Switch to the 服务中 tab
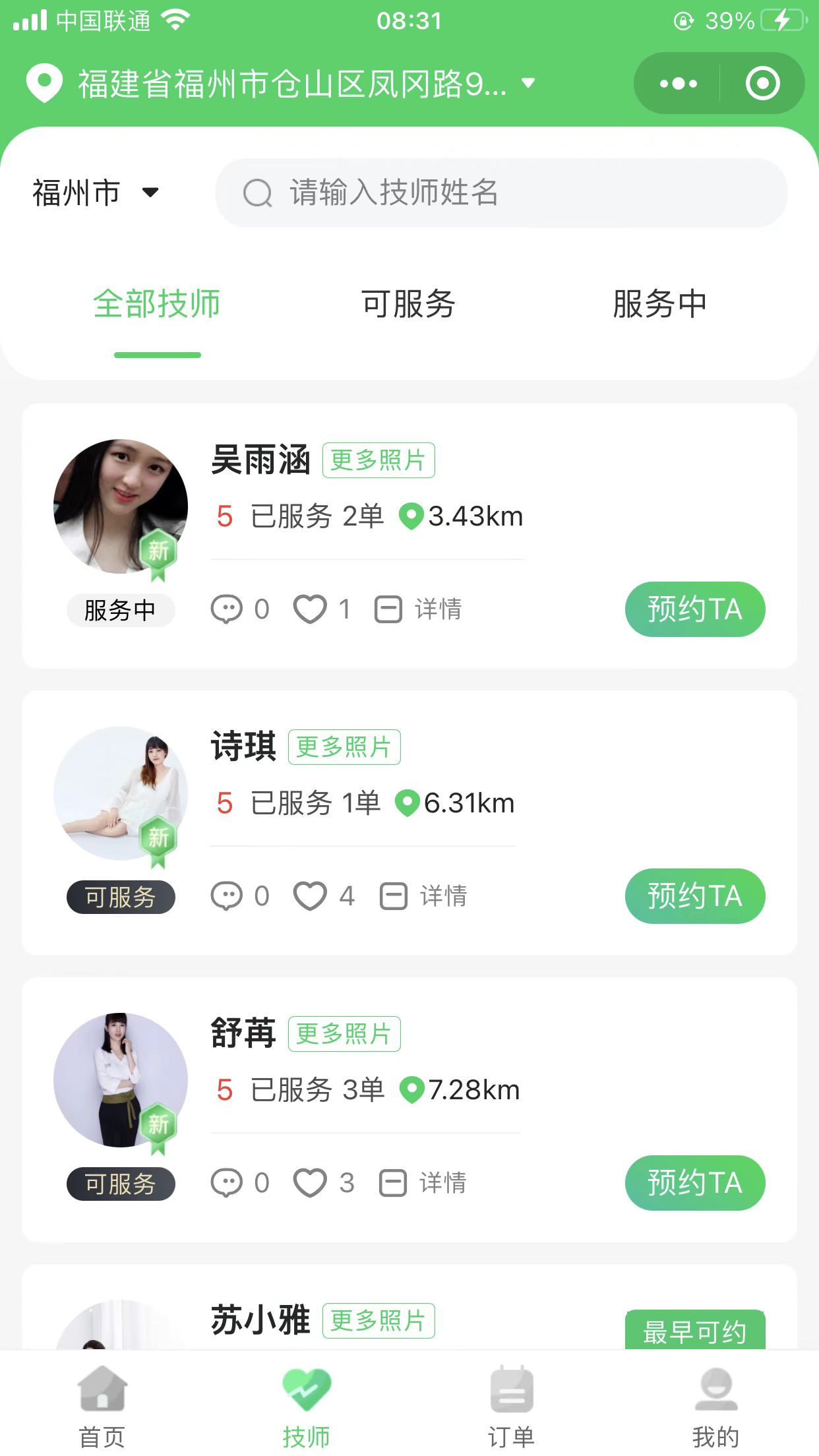Image resolution: width=819 pixels, height=1456 pixels. (659, 303)
